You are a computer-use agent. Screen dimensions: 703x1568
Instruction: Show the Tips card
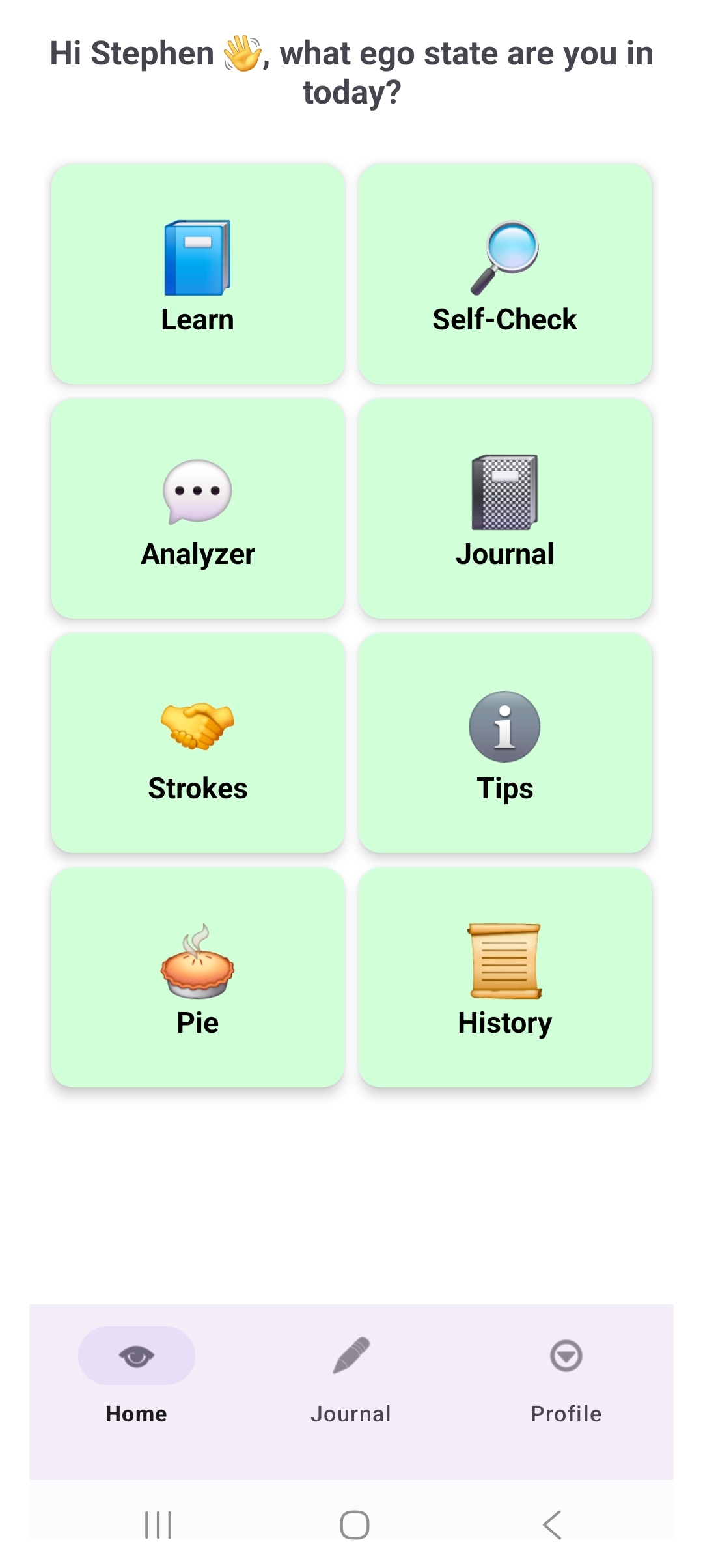(x=504, y=743)
